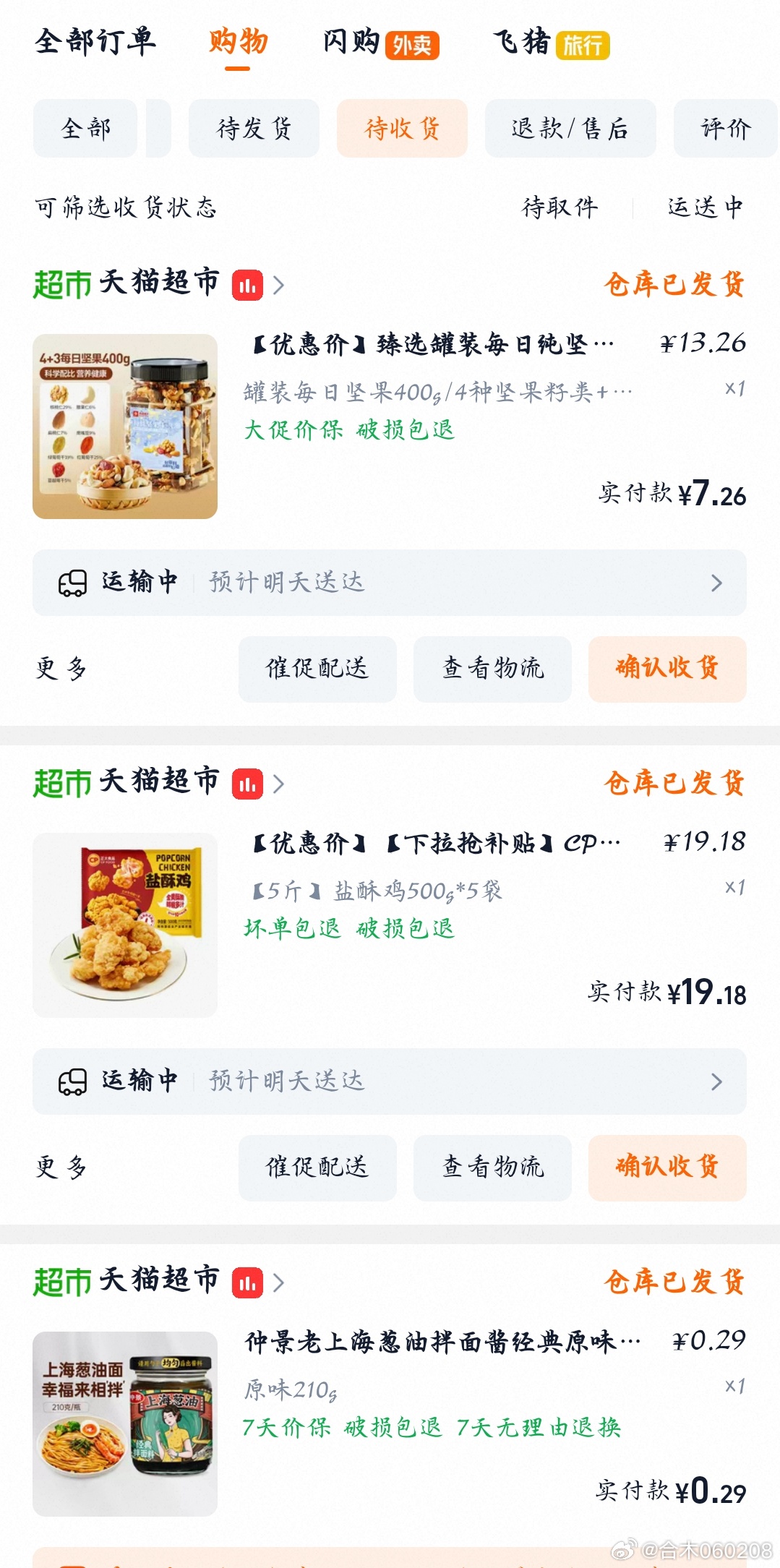
Task: Tap 催促配送 for the 盐酥鸡 order
Action: [317, 1168]
